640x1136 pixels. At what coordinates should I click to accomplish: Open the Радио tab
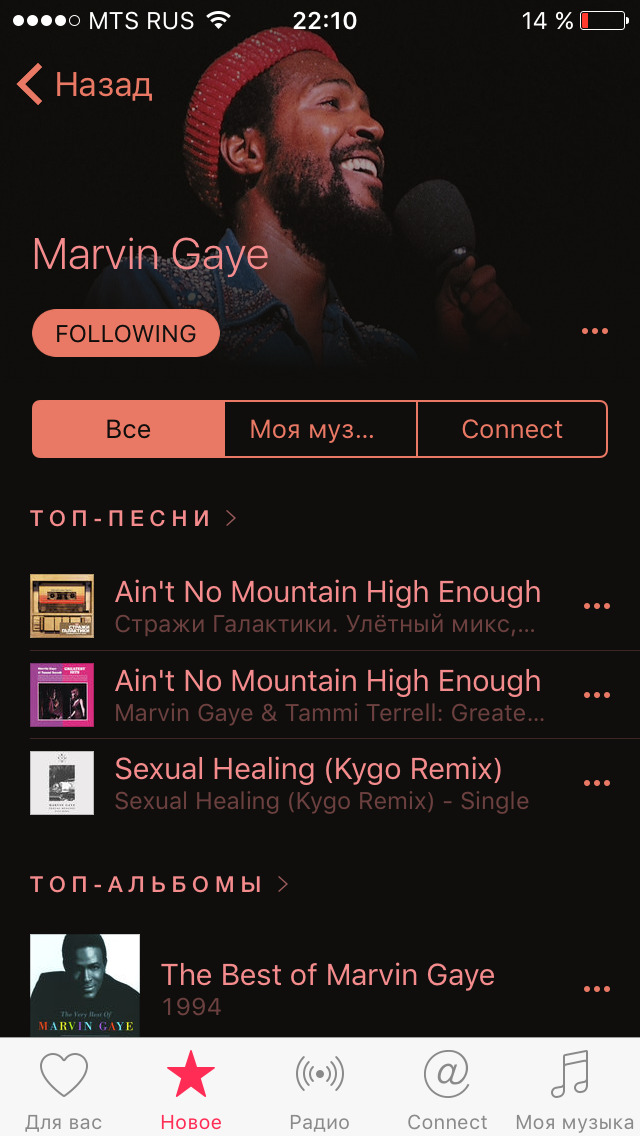pos(320,1088)
